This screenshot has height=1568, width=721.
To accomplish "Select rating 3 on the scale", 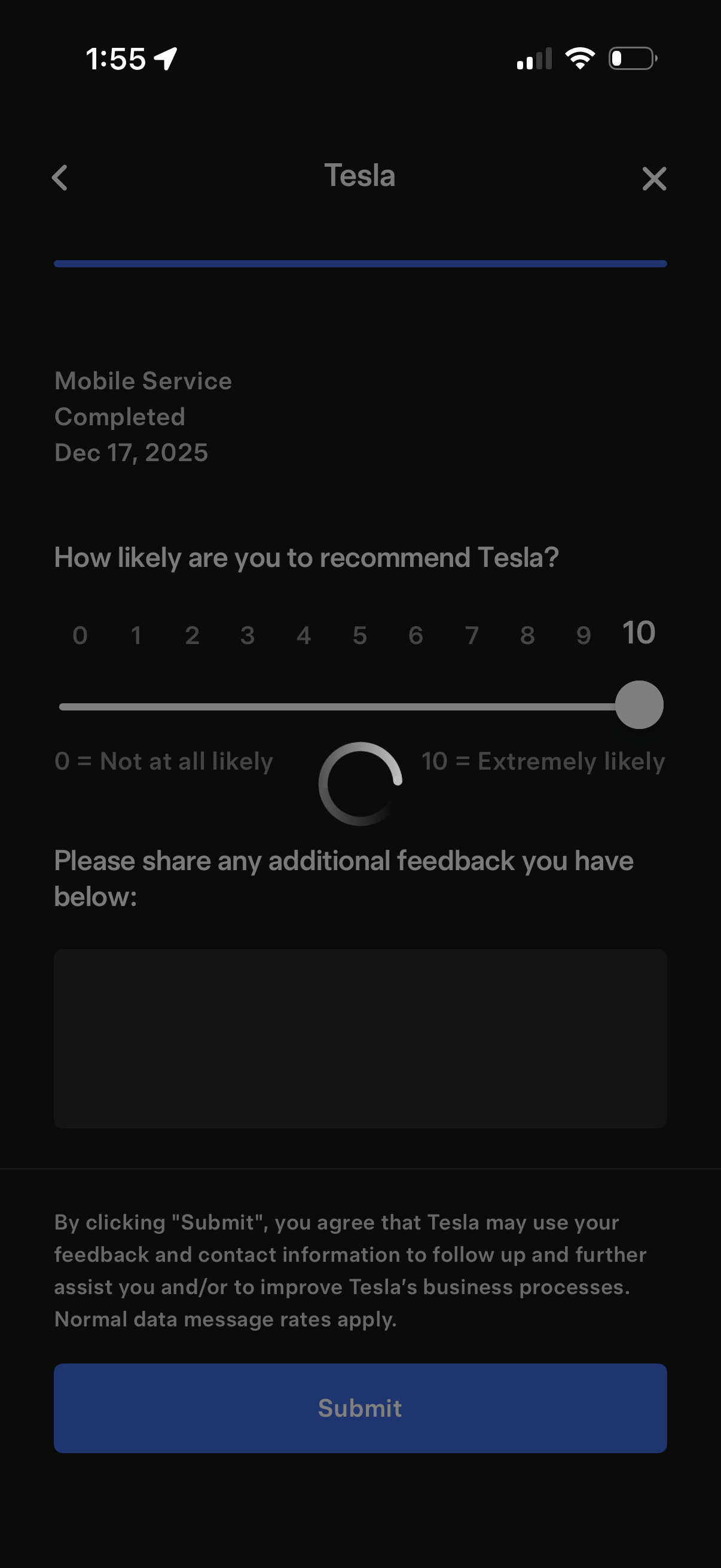I will [x=248, y=635].
